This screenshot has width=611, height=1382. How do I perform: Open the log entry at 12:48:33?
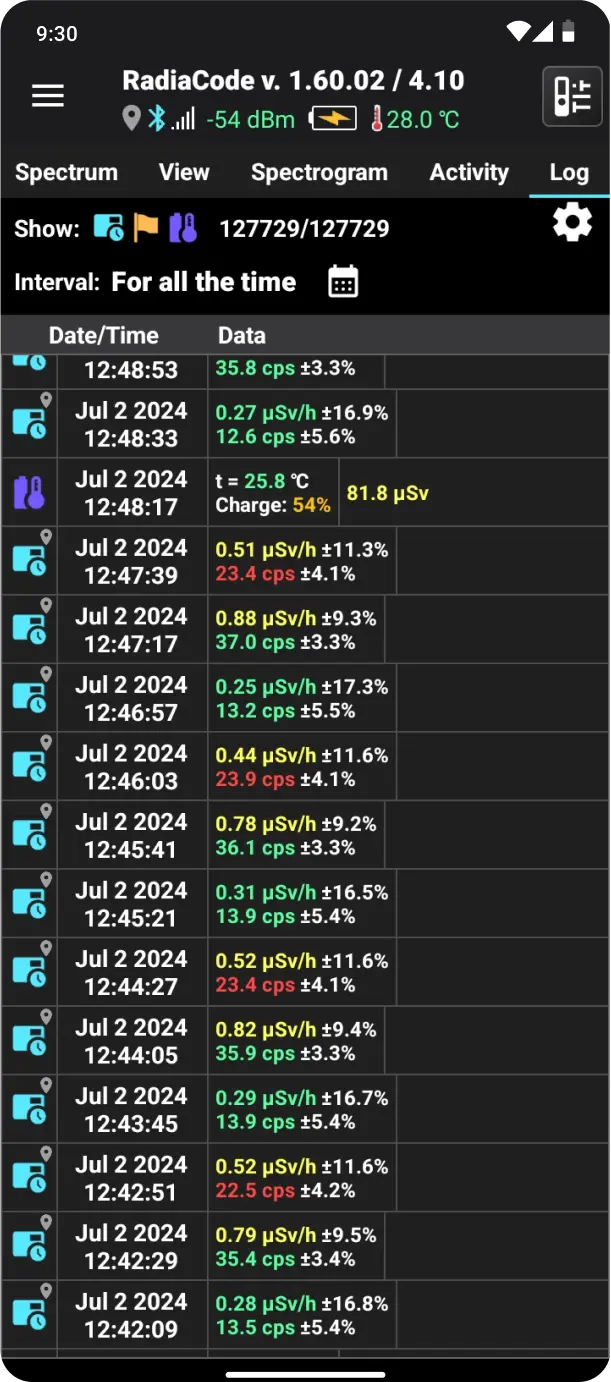[305, 424]
